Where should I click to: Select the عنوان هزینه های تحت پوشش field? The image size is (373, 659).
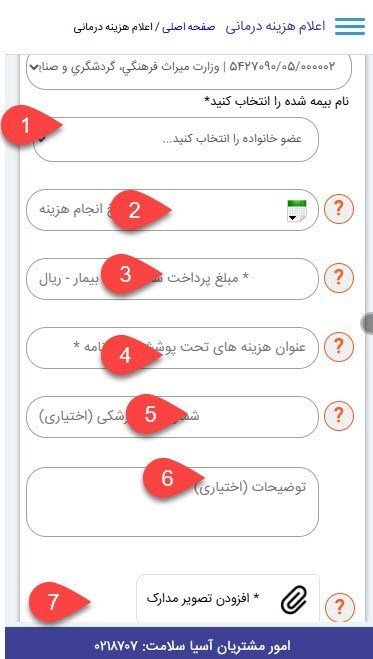pos(172,348)
